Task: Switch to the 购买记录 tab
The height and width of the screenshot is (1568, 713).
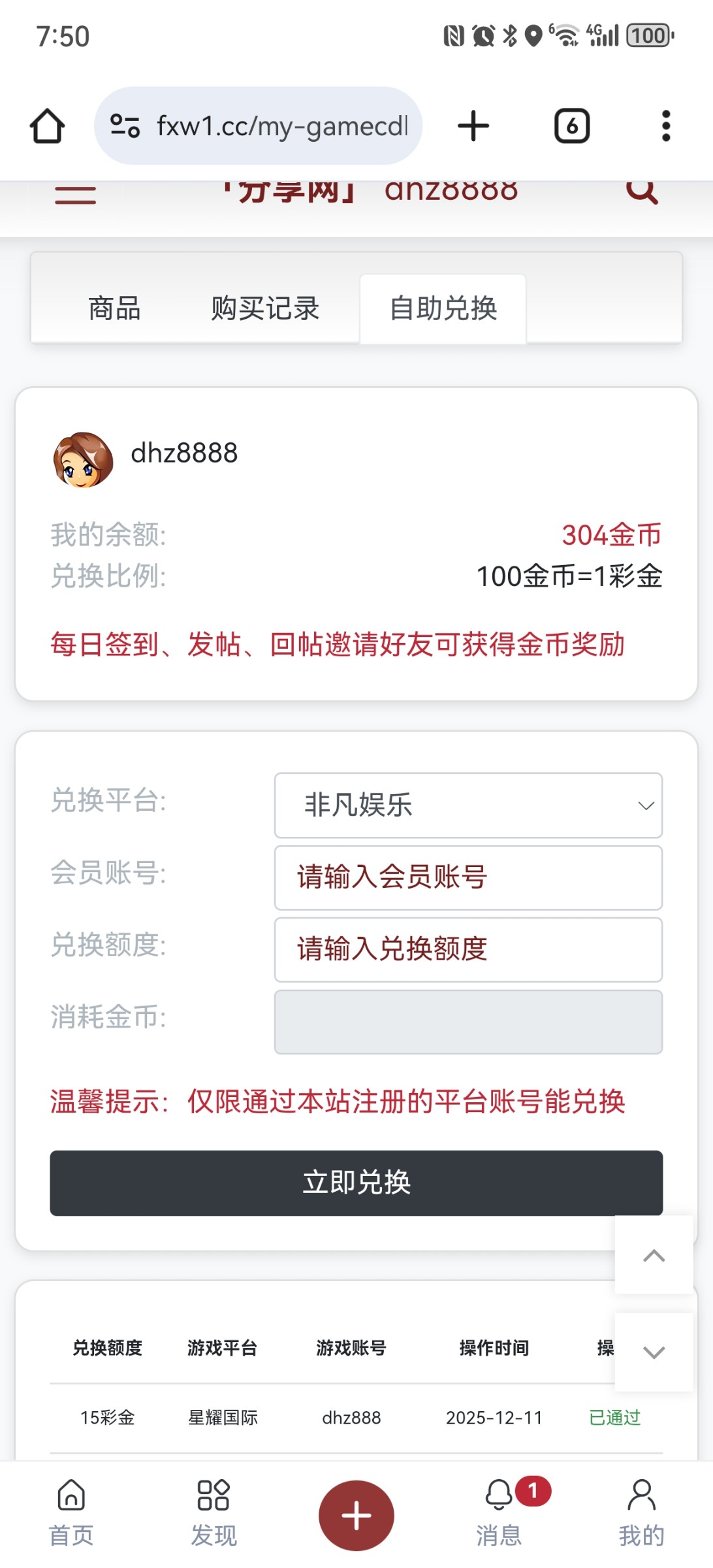Action: pos(264,308)
